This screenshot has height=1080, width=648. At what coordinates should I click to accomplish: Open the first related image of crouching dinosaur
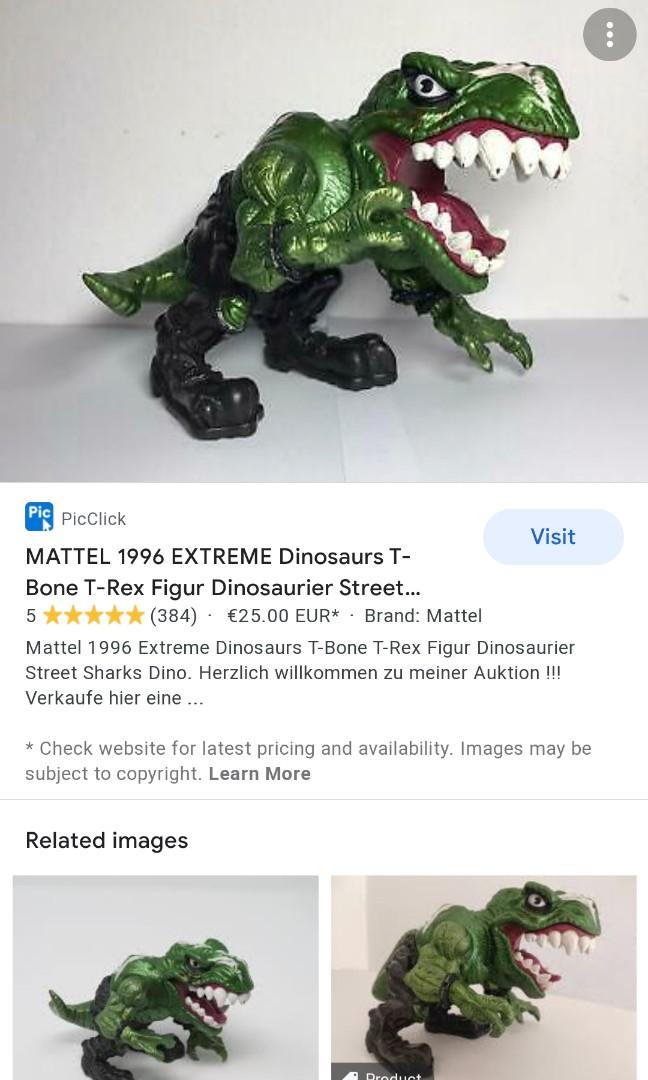[165, 977]
